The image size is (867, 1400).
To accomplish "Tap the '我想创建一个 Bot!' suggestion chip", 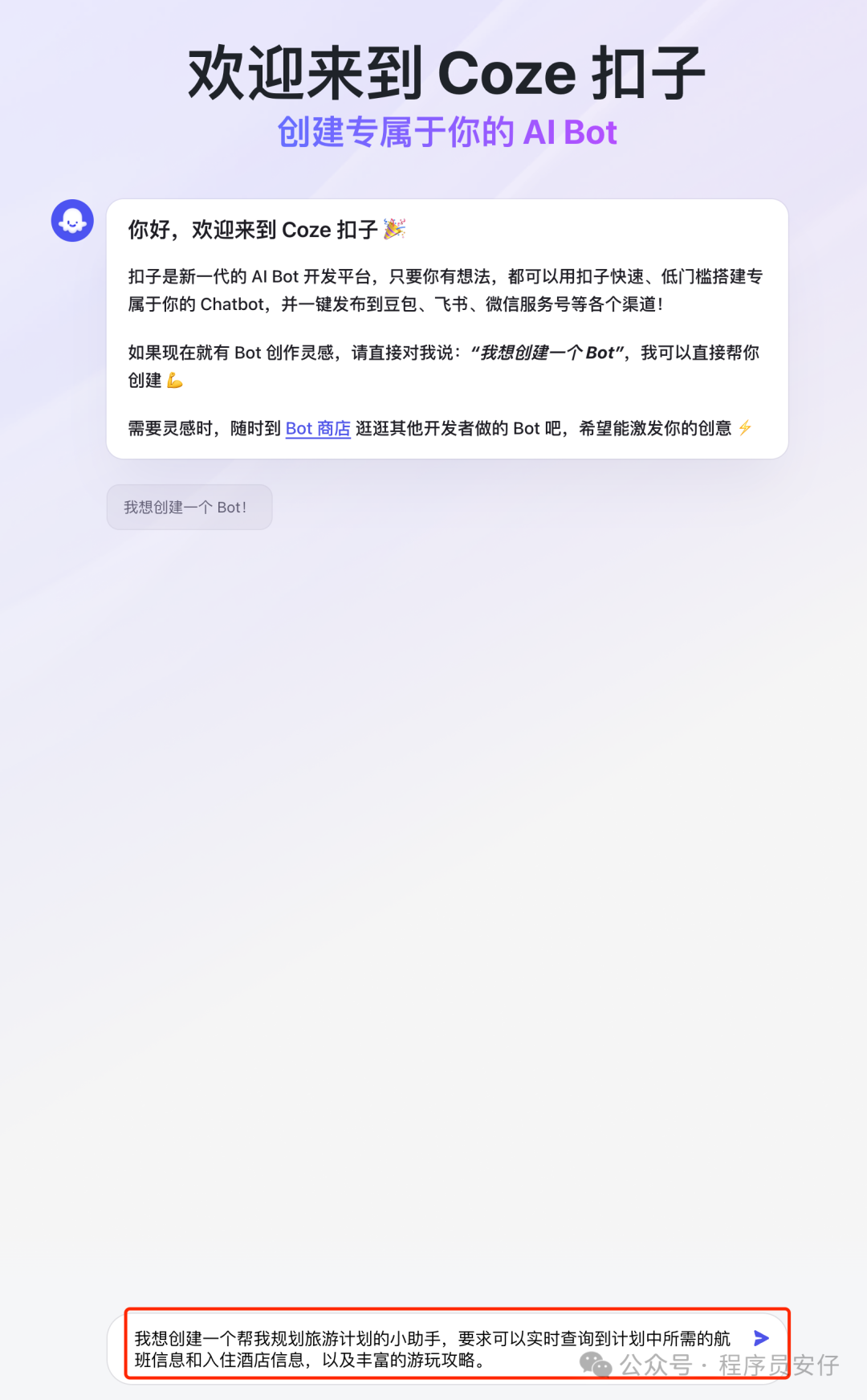I will coord(189,508).
